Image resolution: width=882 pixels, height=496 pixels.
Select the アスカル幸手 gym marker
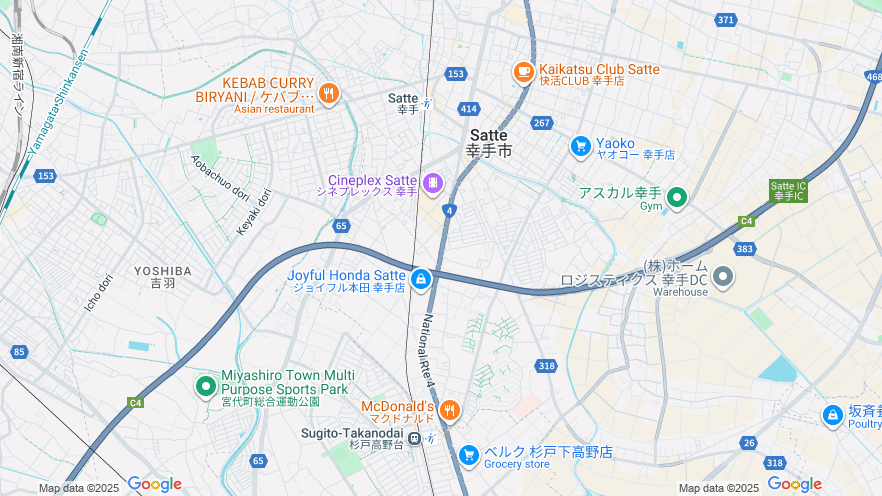coord(677,197)
